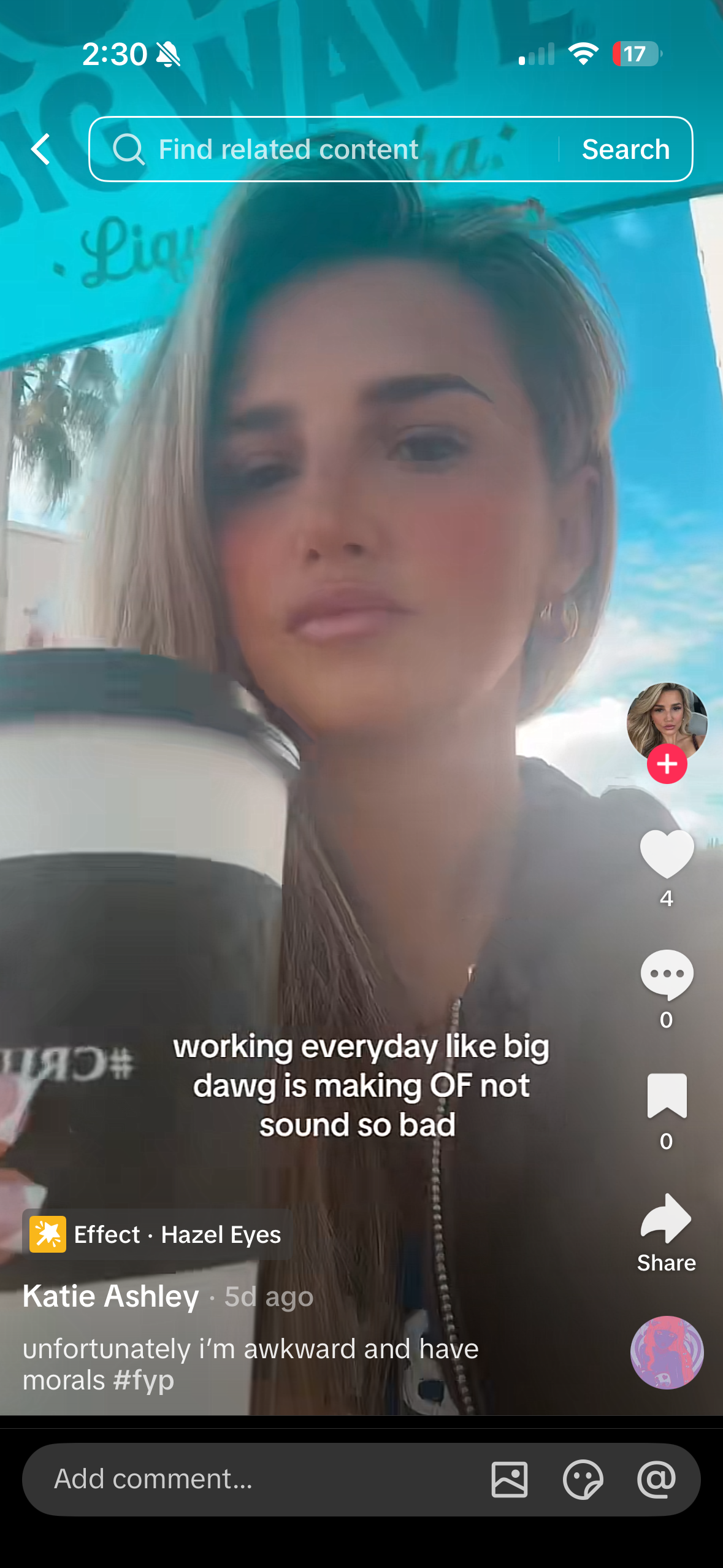Mention someone with the @ icon

(x=656, y=1479)
